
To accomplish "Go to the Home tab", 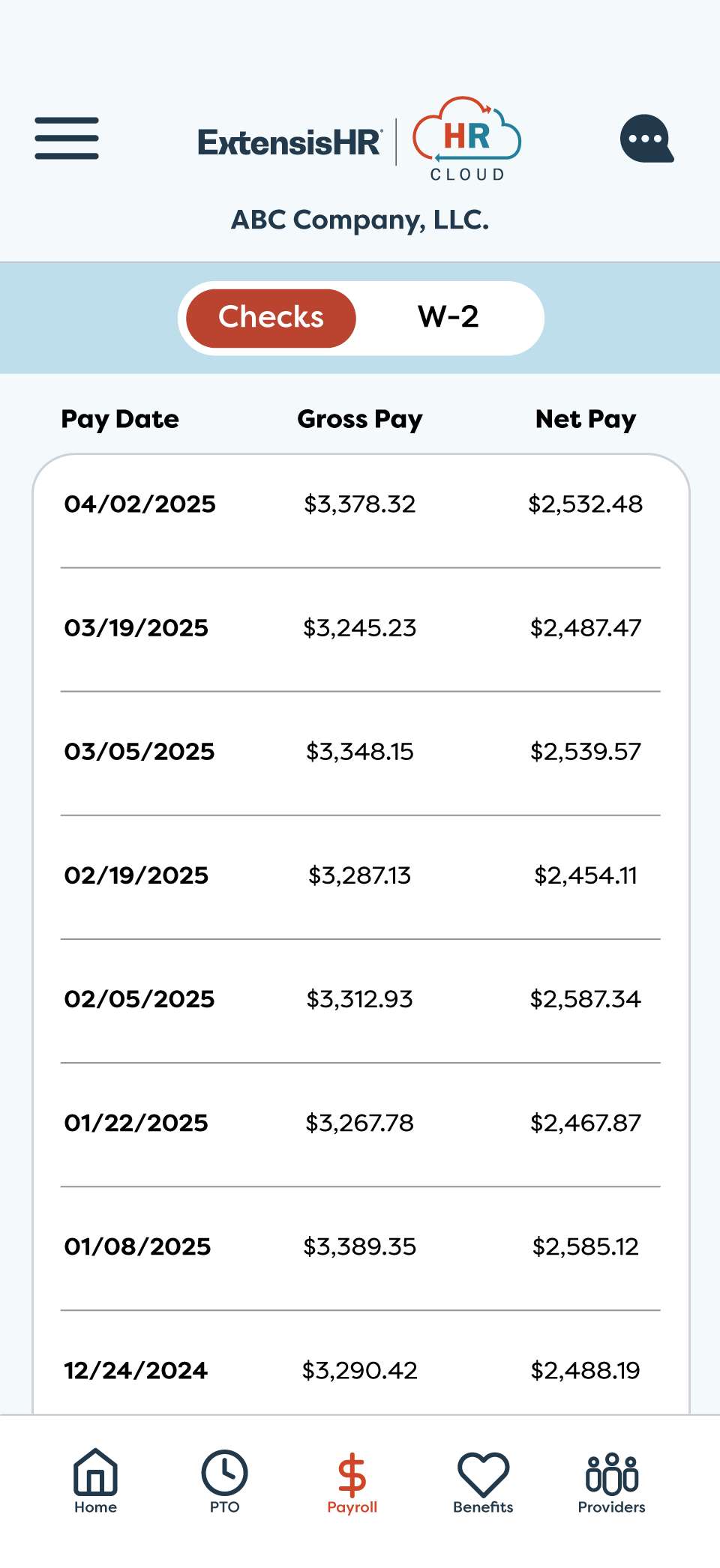I will pyautogui.click(x=96, y=1482).
